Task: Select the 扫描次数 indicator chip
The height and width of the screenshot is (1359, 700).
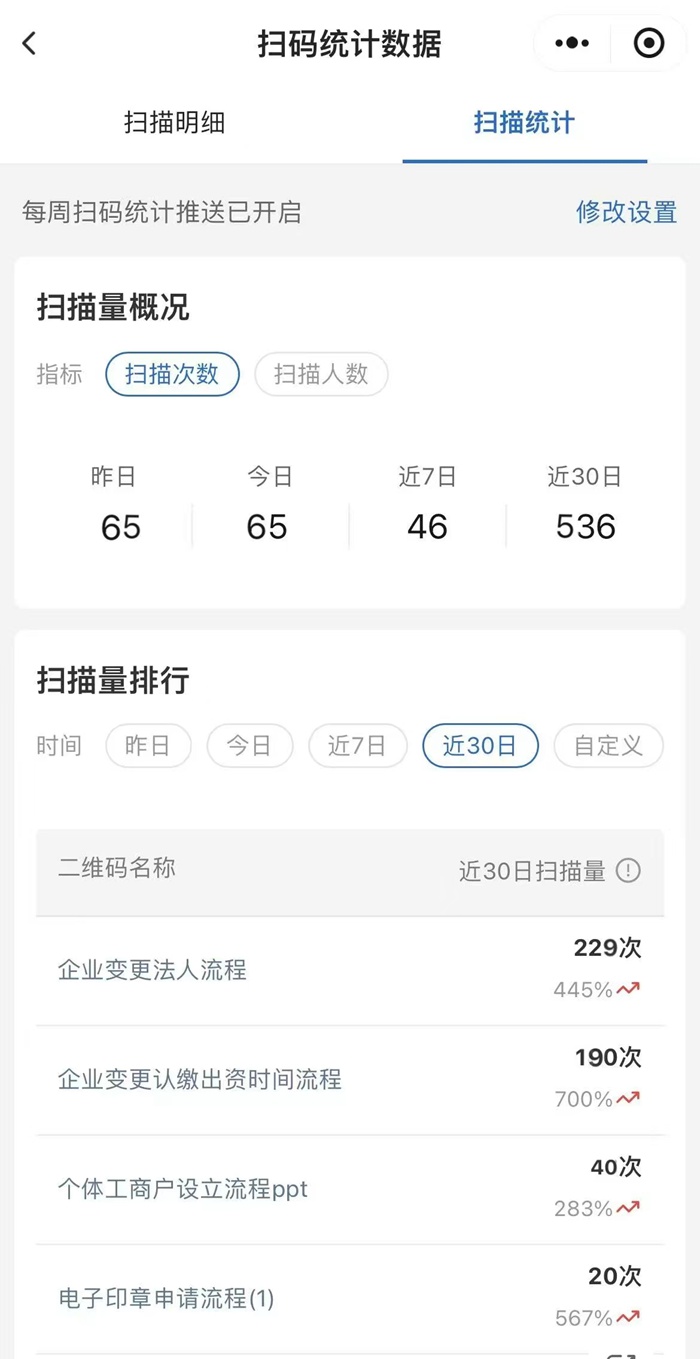Action: [172, 374]
